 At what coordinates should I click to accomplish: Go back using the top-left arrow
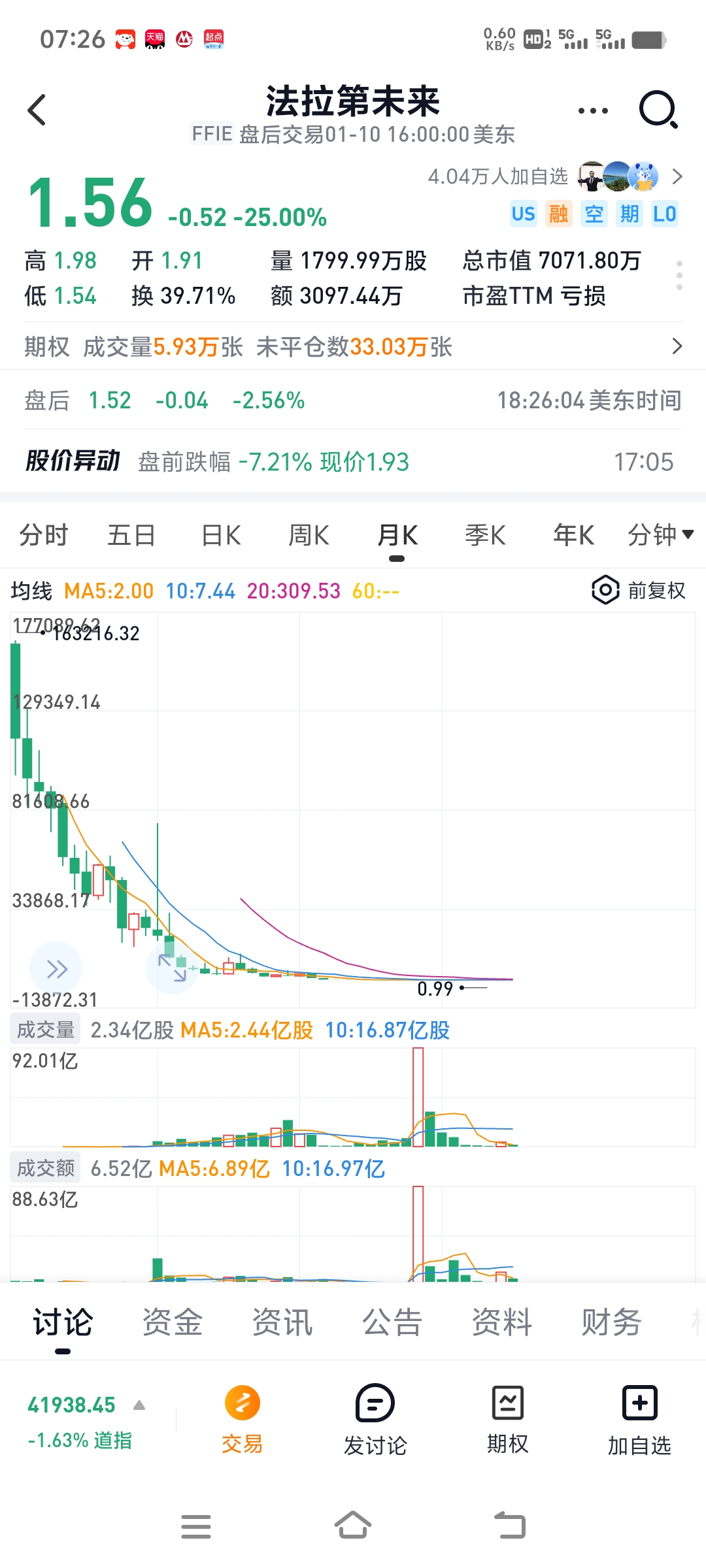(x=37, y=110)
